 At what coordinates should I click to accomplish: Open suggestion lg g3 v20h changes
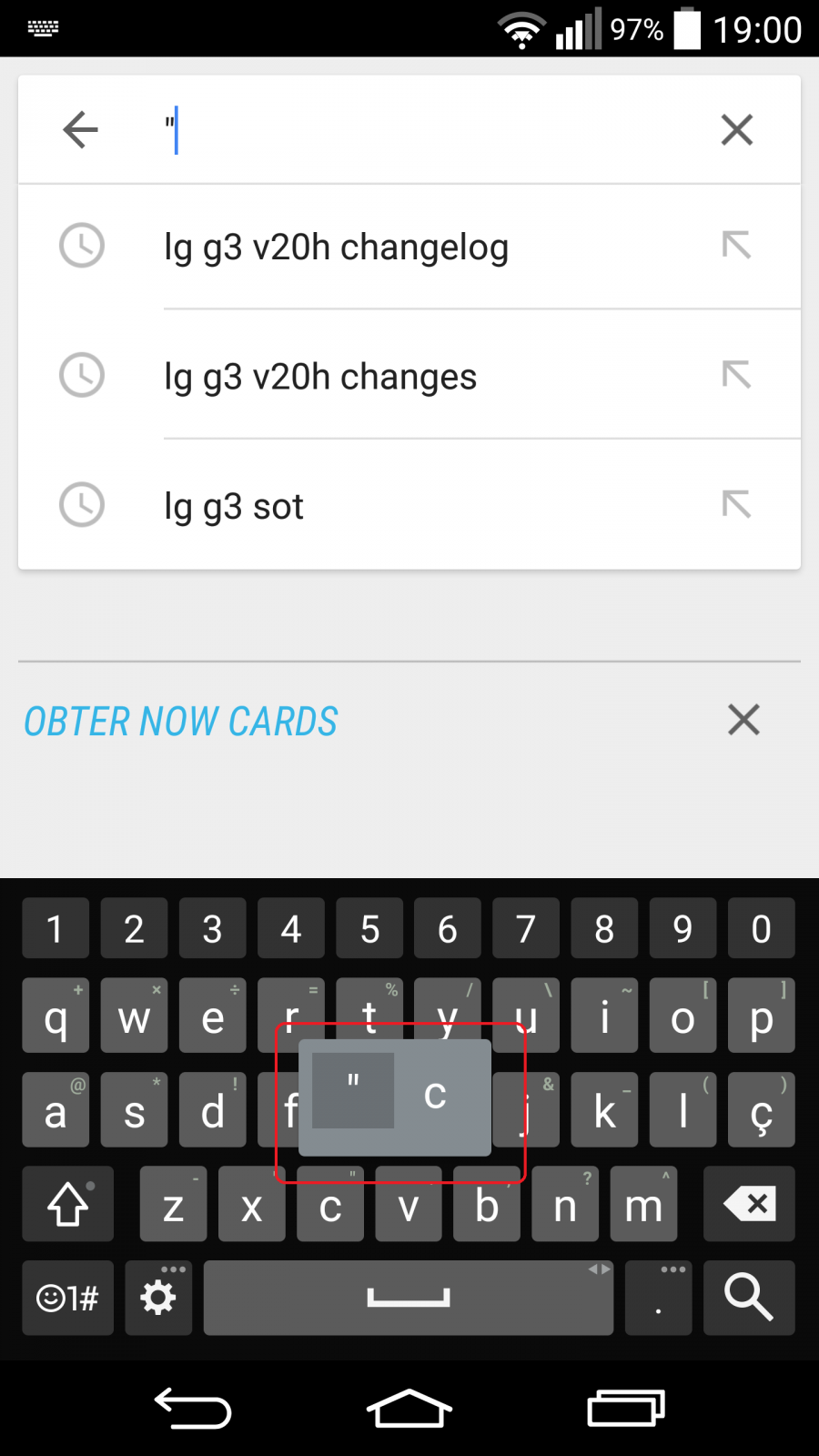click(x=409, y=376)
